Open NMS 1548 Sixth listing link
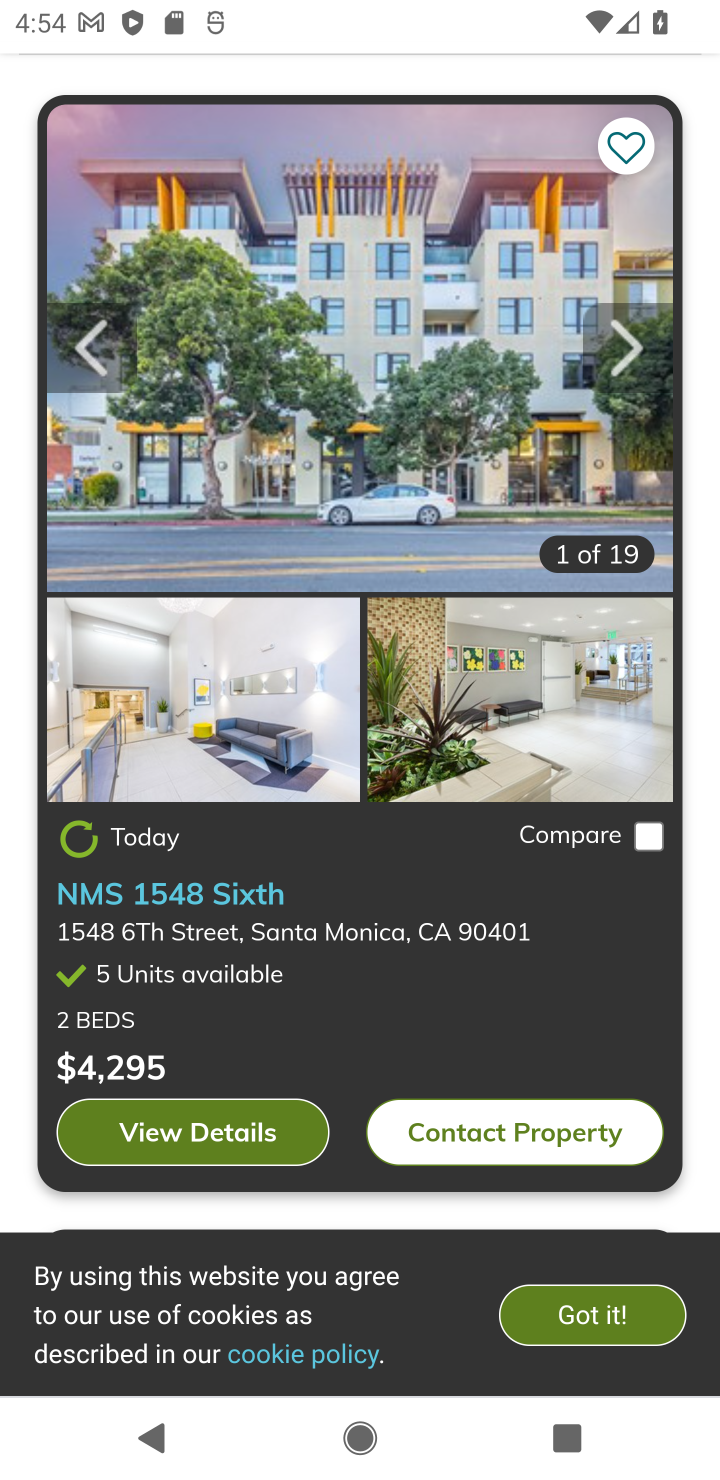This screenshot has width=720, height=1480. click(171, 893)
